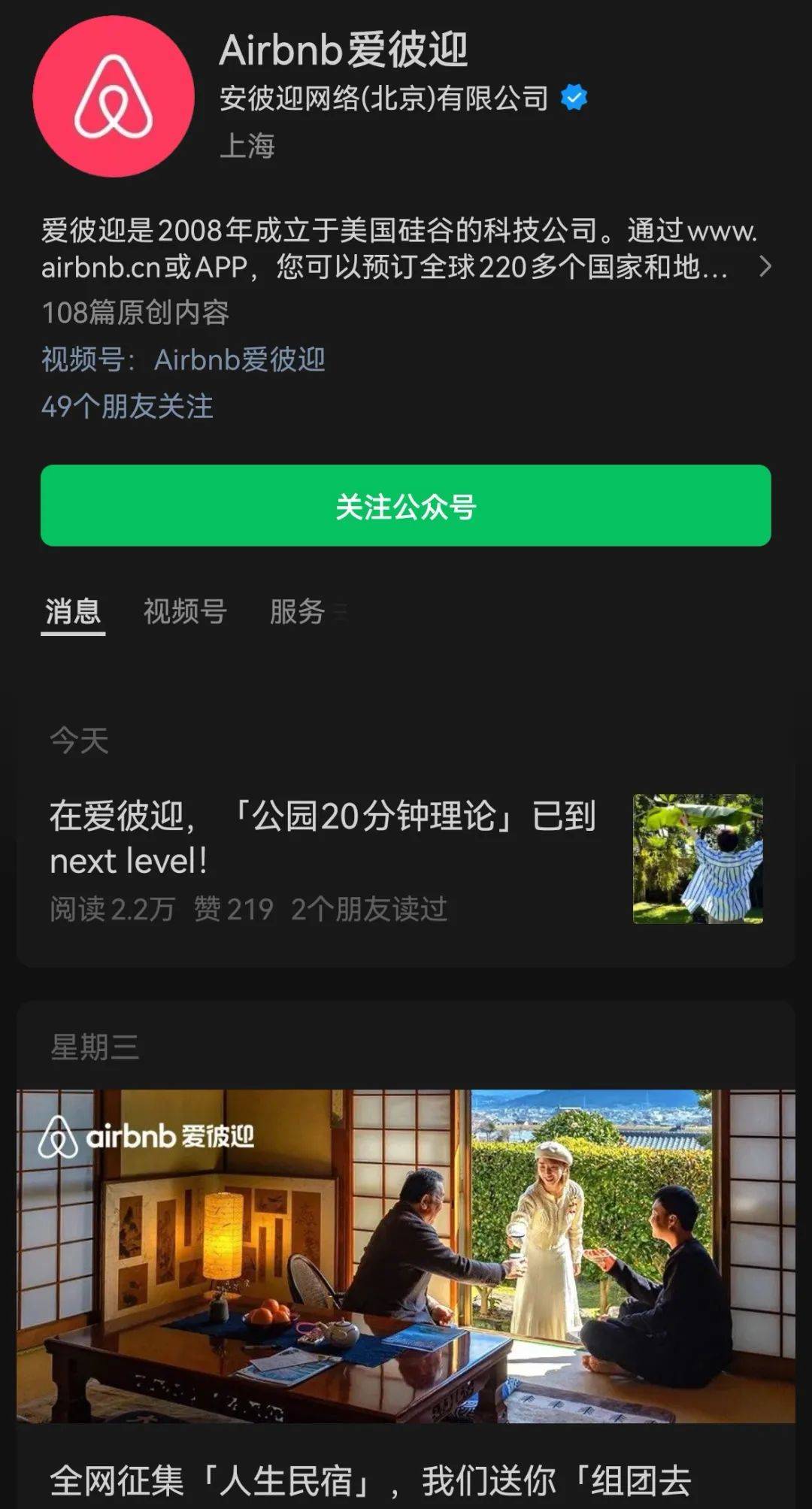Tap the 关注公众号 follow button

pos(405,505)
